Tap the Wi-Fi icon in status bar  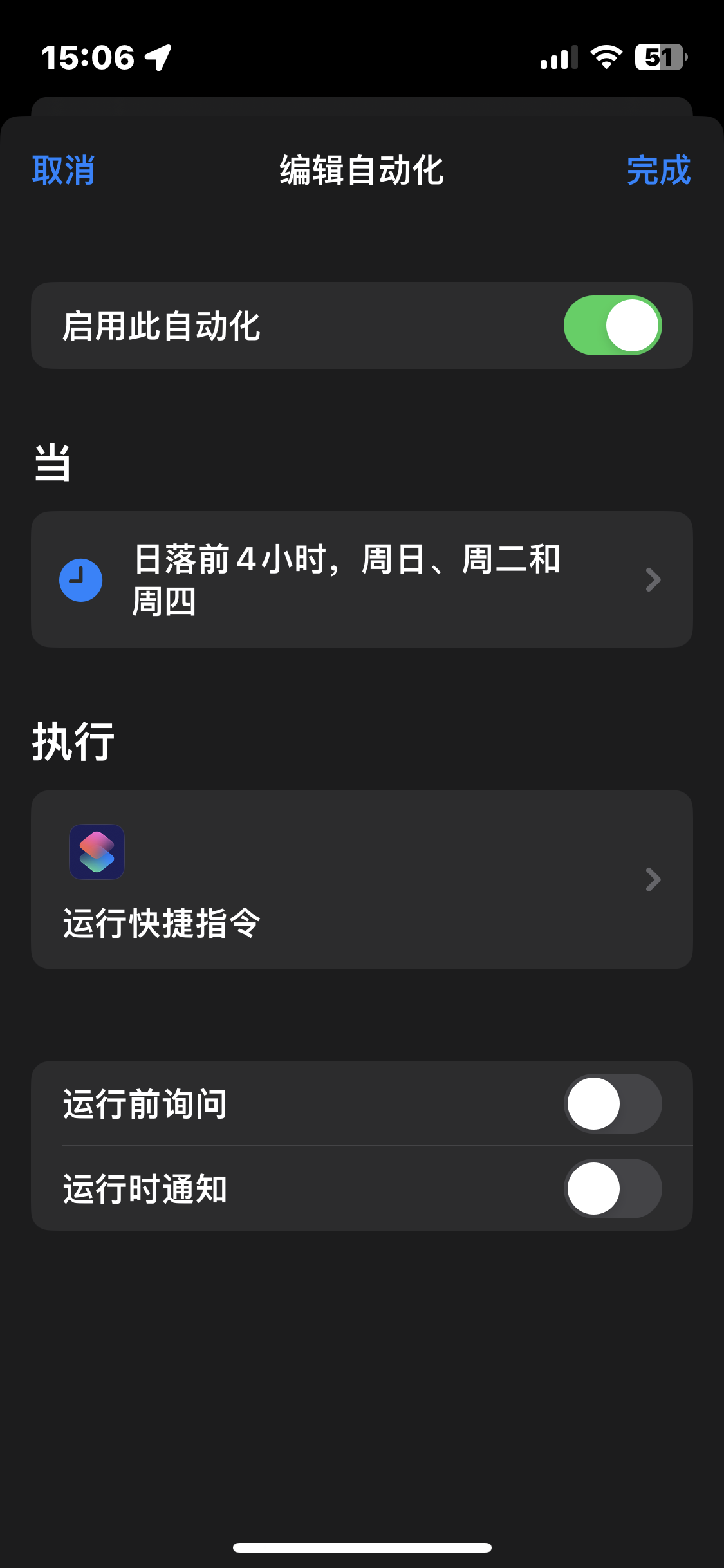coord(606,57)
